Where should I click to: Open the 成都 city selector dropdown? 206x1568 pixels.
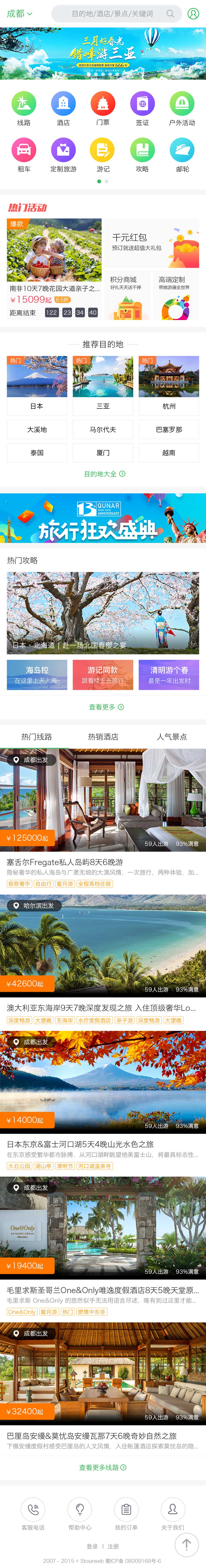click(x=19, y=13)
